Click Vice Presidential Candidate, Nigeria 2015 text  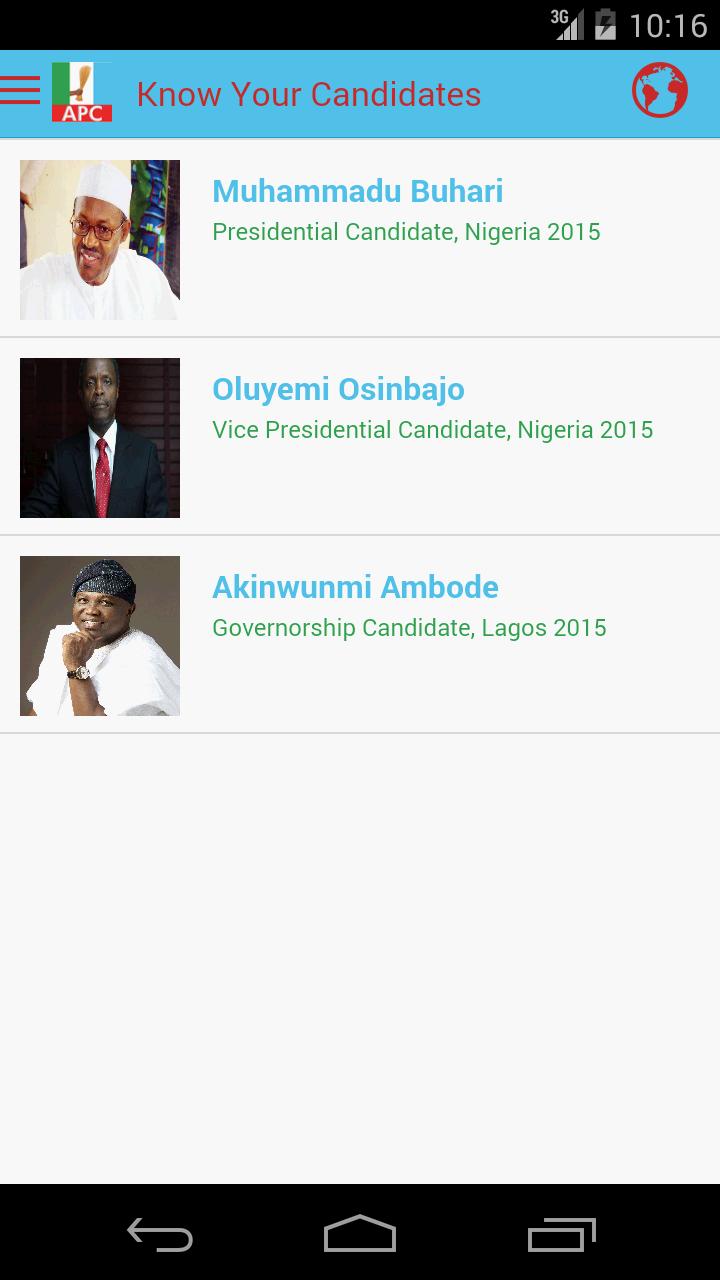(x=432, y=429)
